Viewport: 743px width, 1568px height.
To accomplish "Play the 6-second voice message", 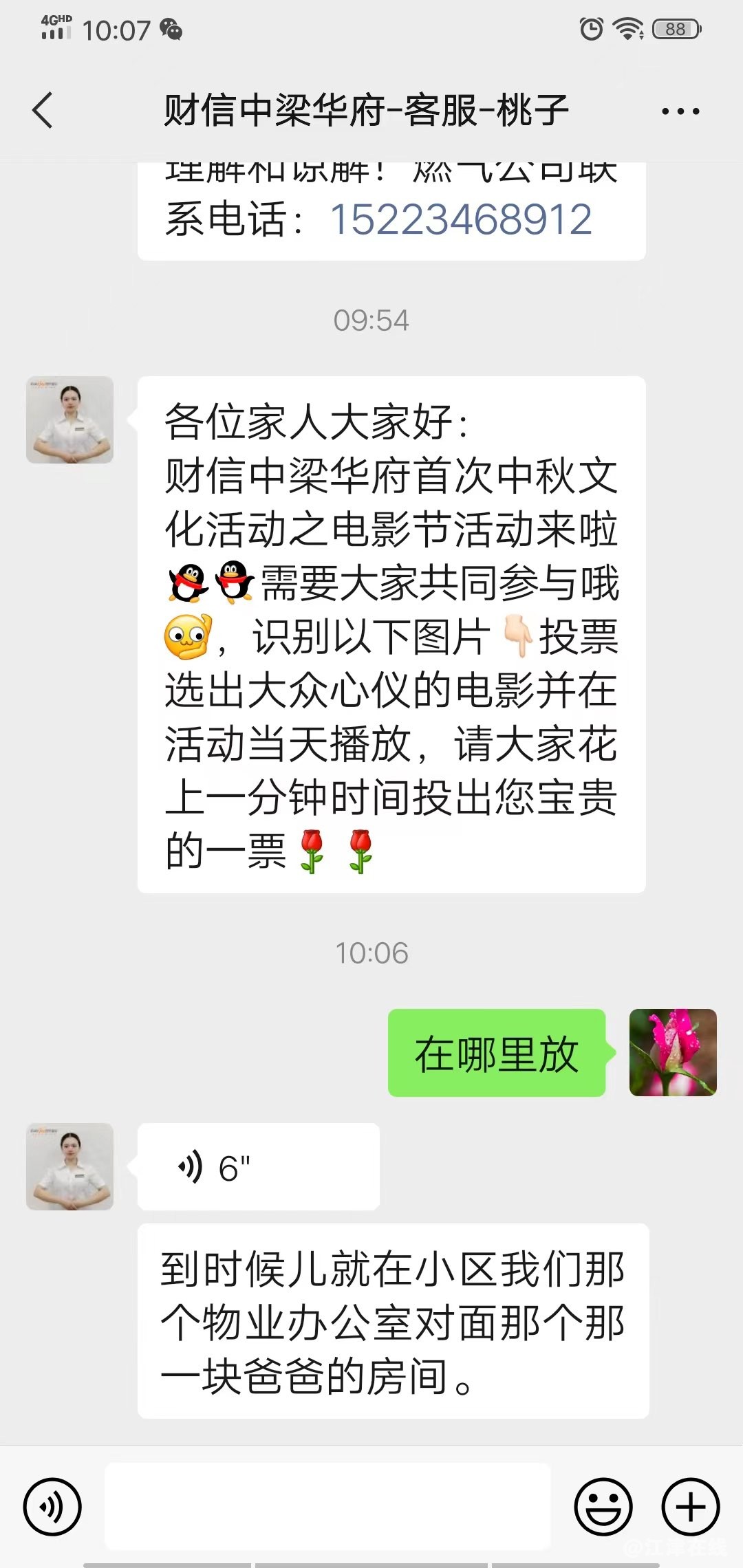I will point(258,1167).
